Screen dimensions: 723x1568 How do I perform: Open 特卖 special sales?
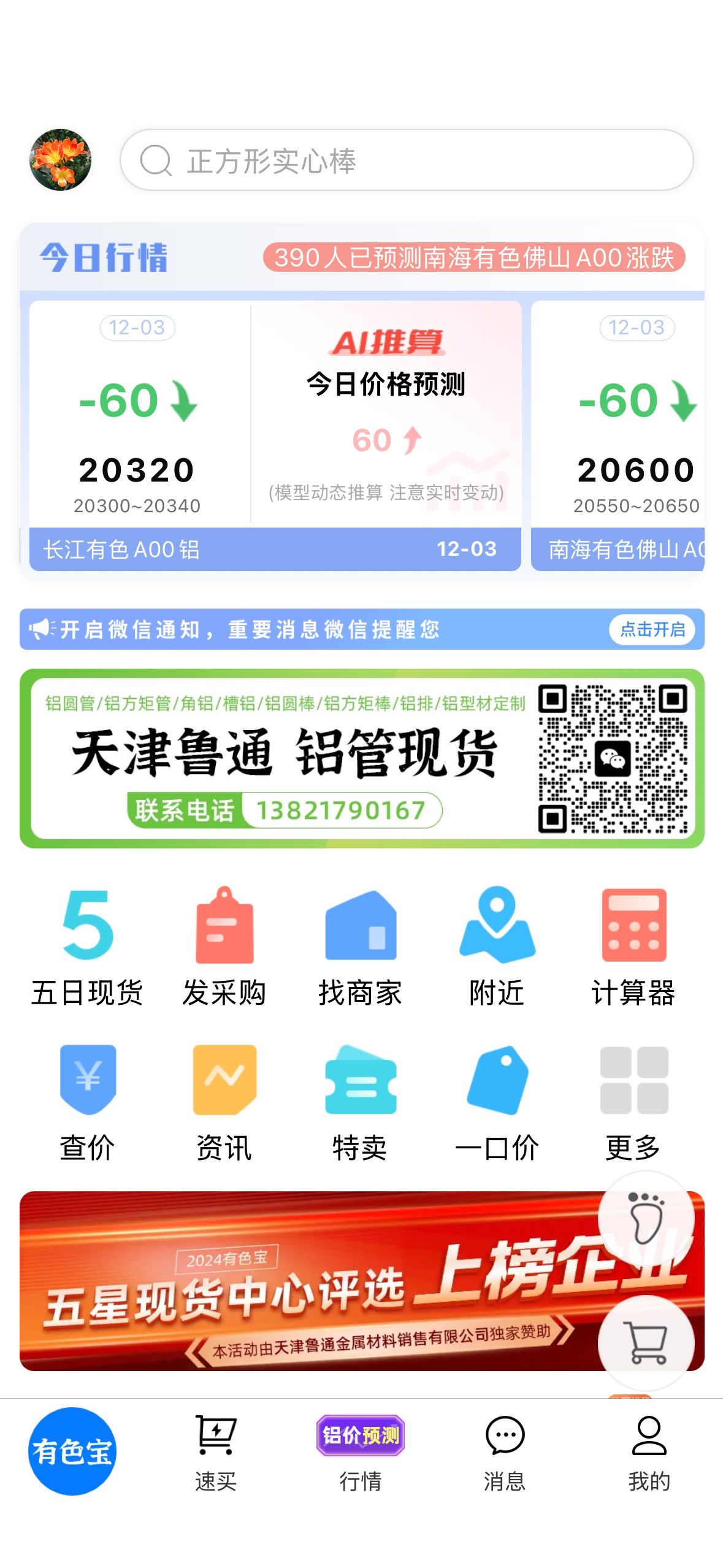point(361,1102)
